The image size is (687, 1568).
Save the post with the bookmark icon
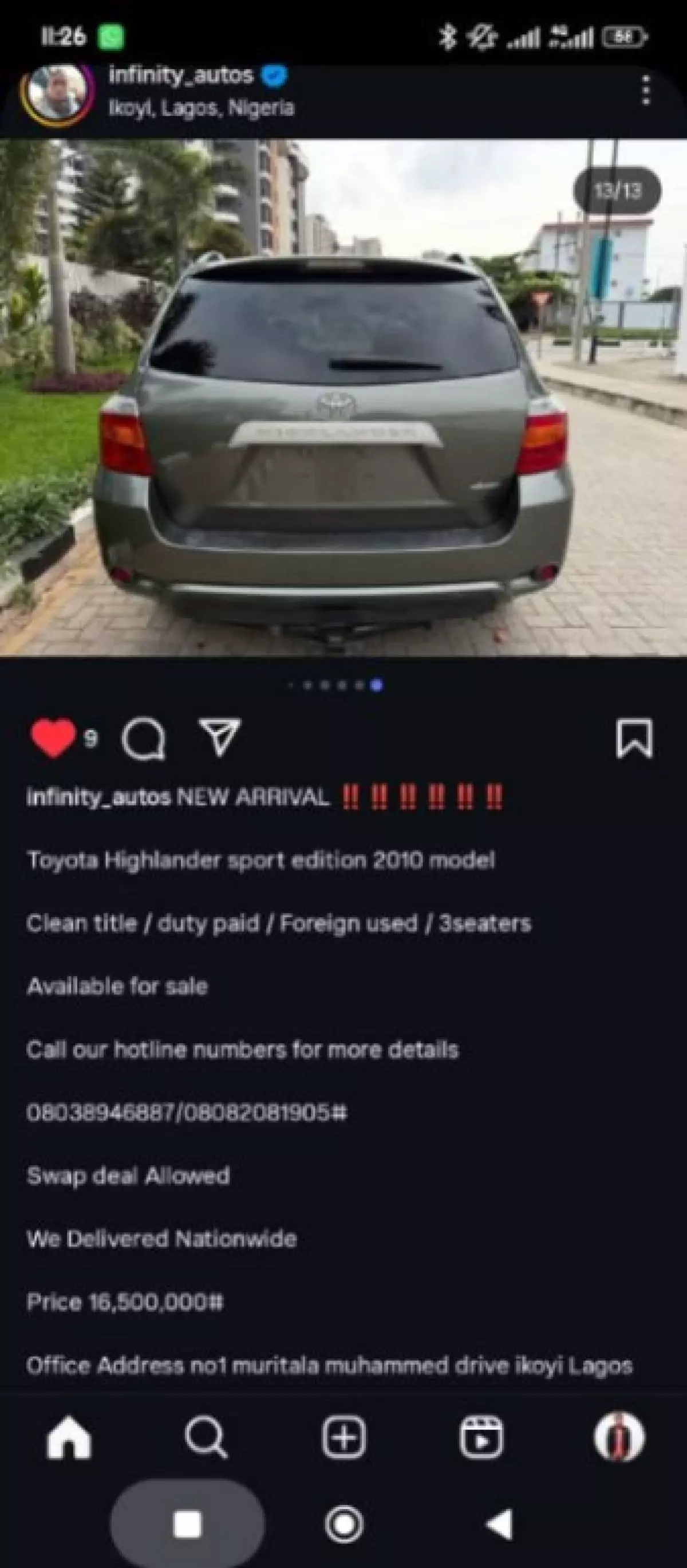pyautogui.click(x=634, y=738)
